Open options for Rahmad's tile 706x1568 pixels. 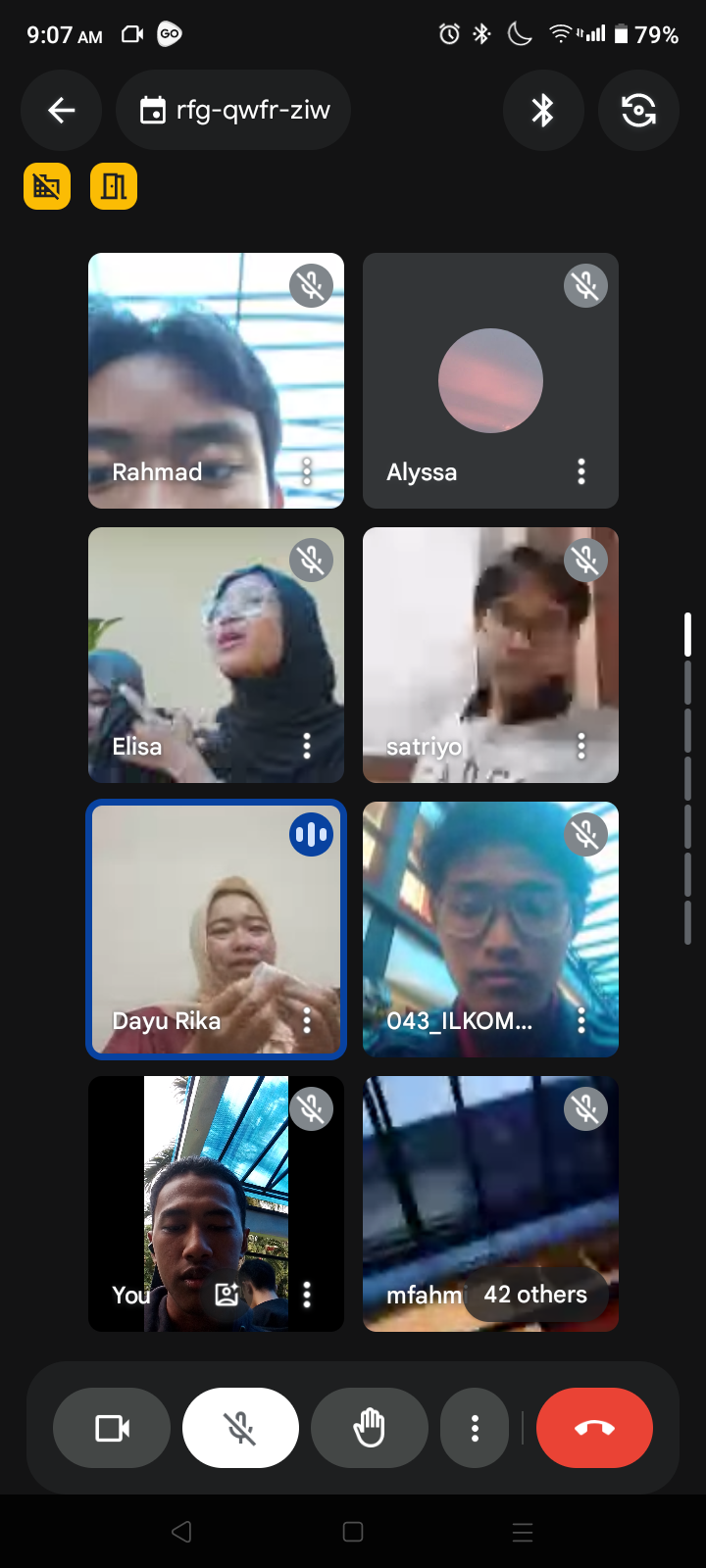[x=307, y=471]
